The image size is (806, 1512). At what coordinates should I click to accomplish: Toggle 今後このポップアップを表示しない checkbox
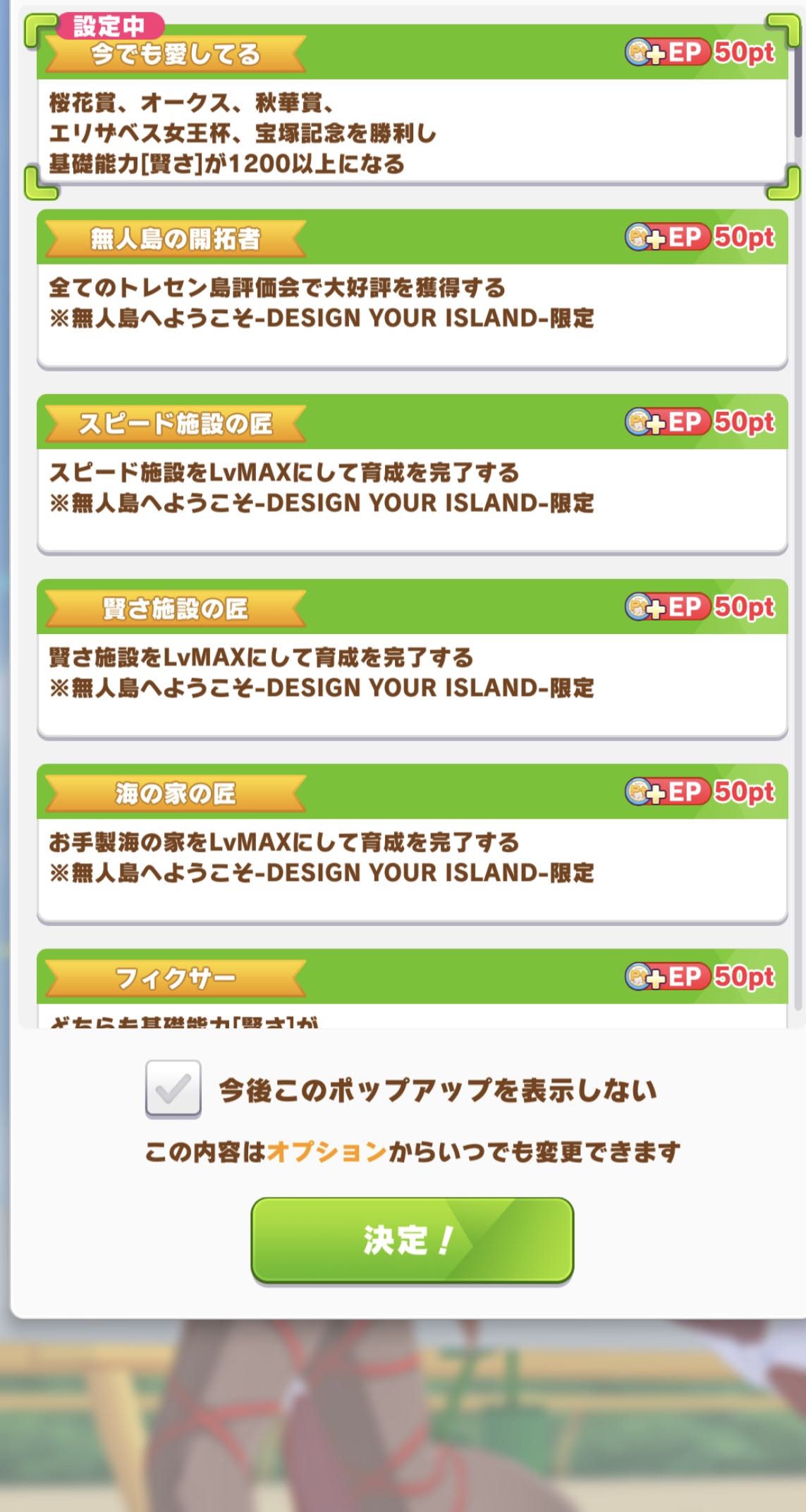(x=173, y=1089)
